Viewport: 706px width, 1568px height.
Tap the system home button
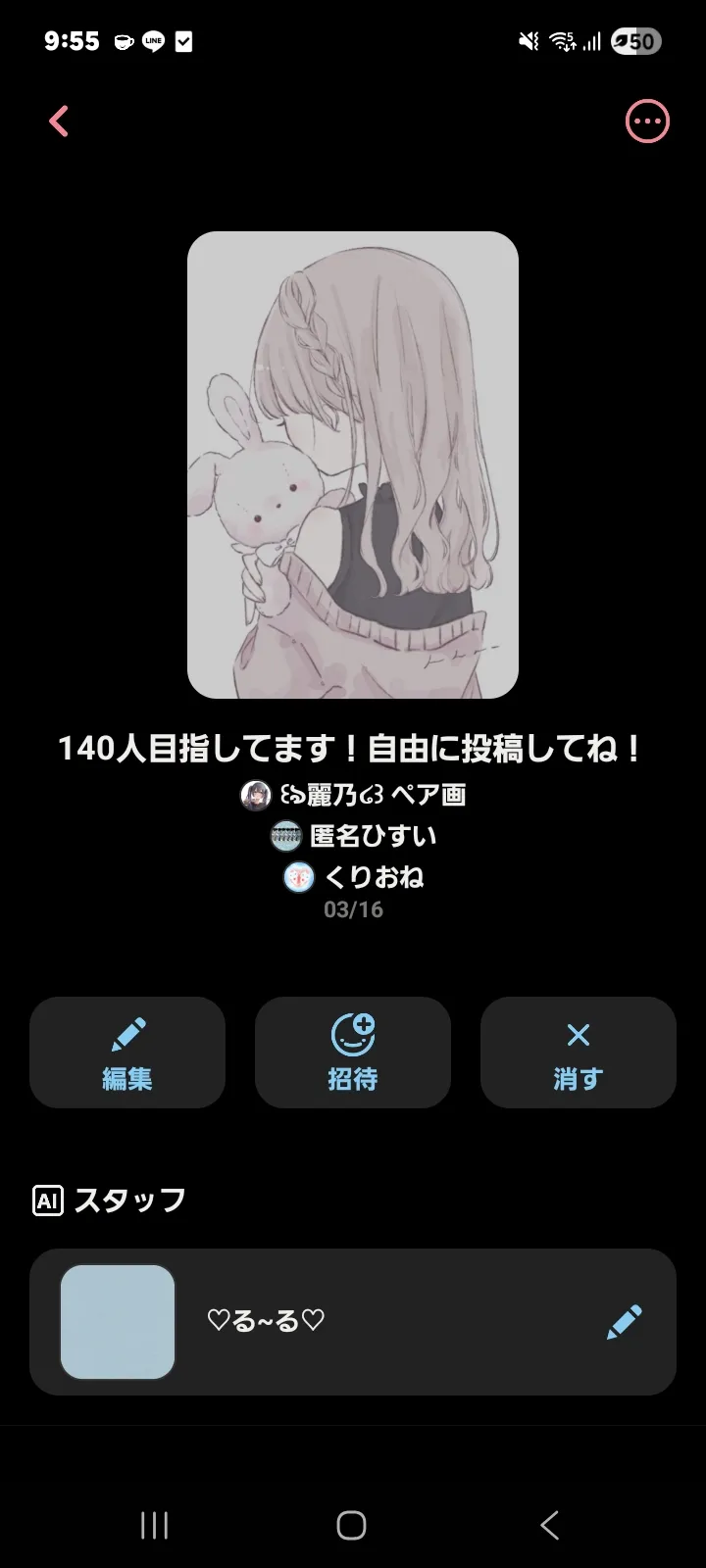(x=352, y=1525)
